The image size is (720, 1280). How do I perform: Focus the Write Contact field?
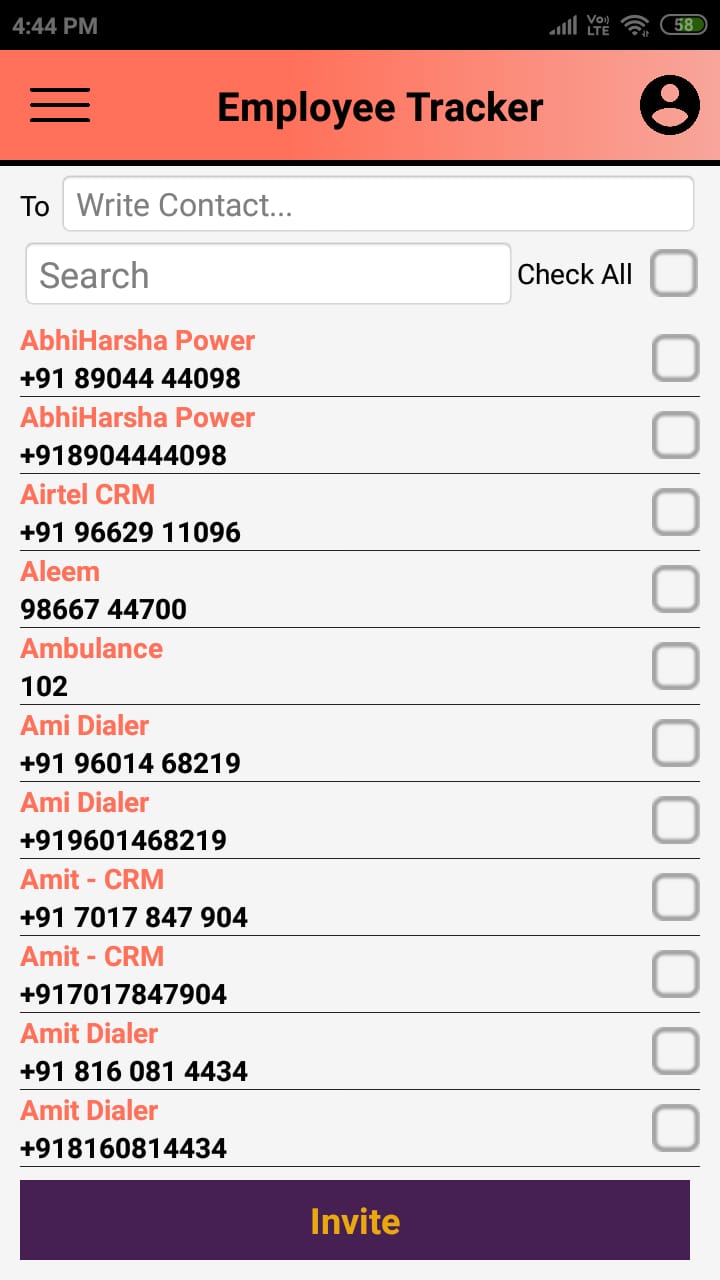[378, 204]
